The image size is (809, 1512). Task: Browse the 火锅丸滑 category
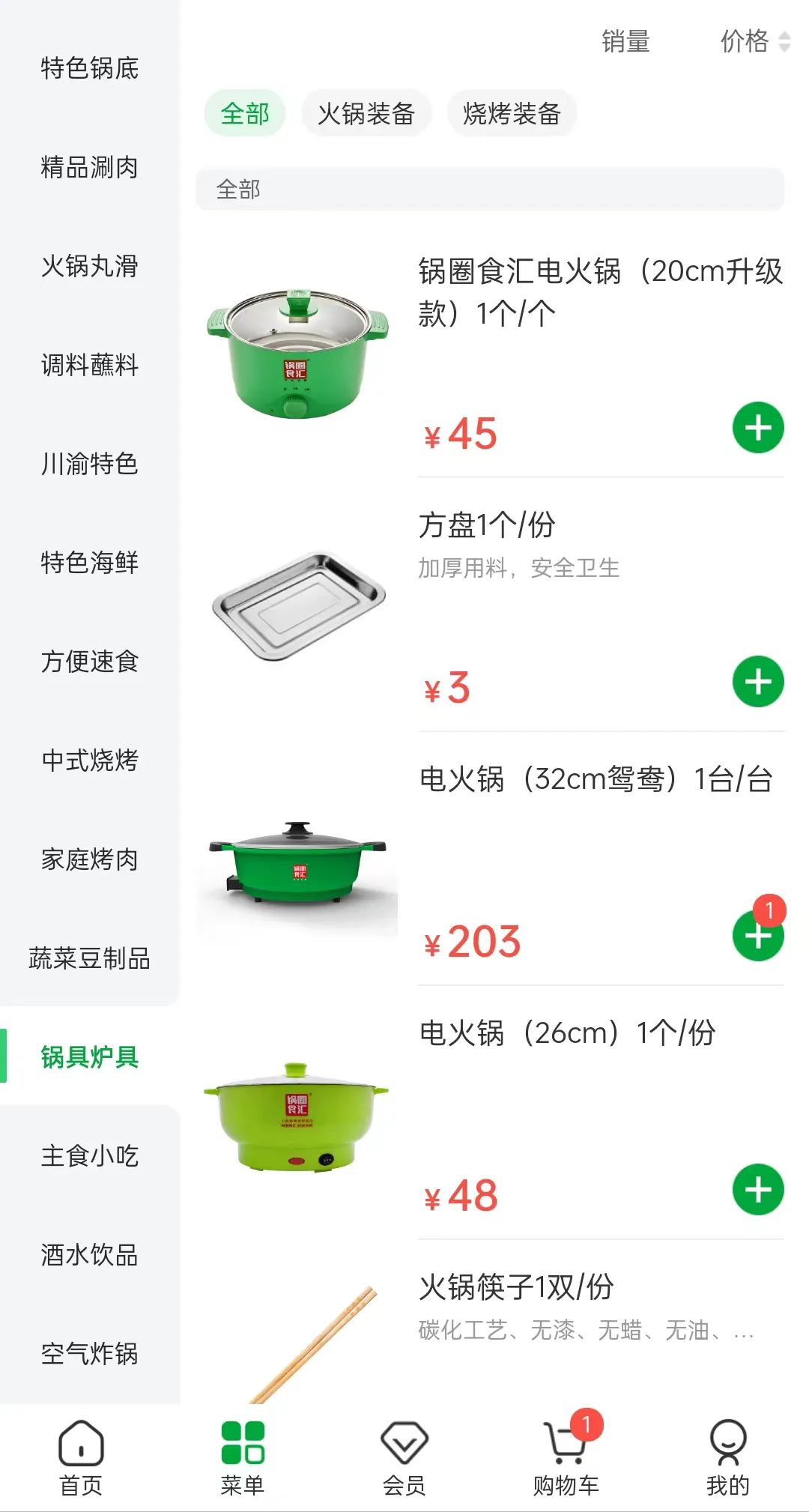pos(90,266)
